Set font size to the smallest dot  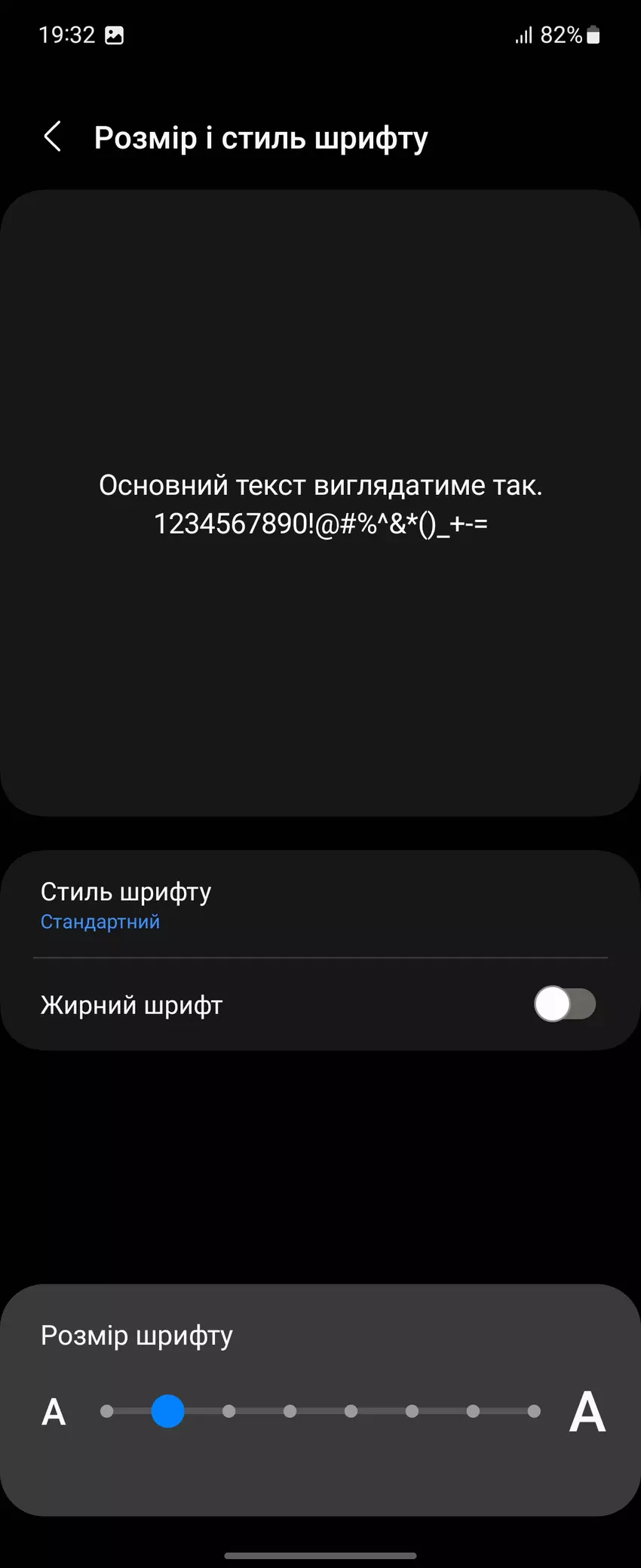click(107, 1411)
